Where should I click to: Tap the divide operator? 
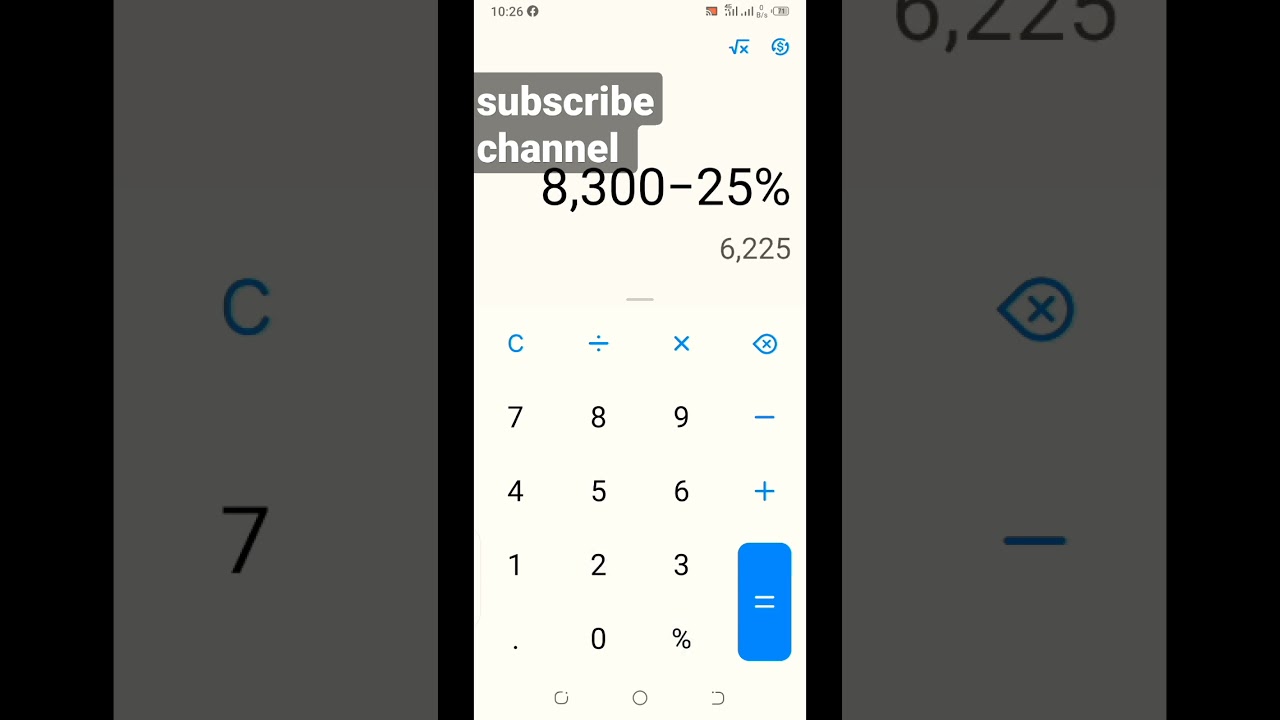(x=598, y=344)
